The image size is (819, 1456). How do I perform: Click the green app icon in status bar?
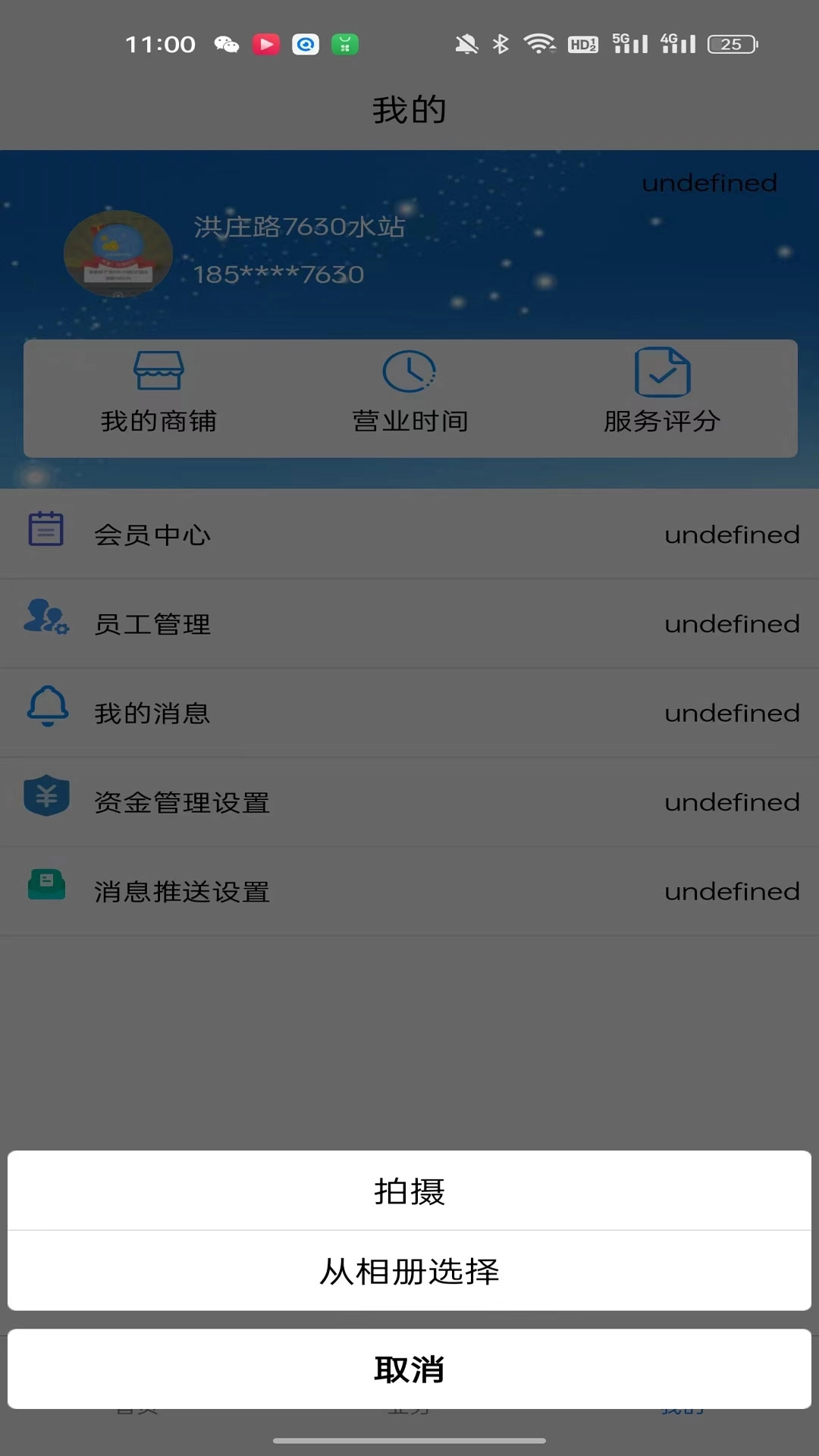[x=345, y=43]
